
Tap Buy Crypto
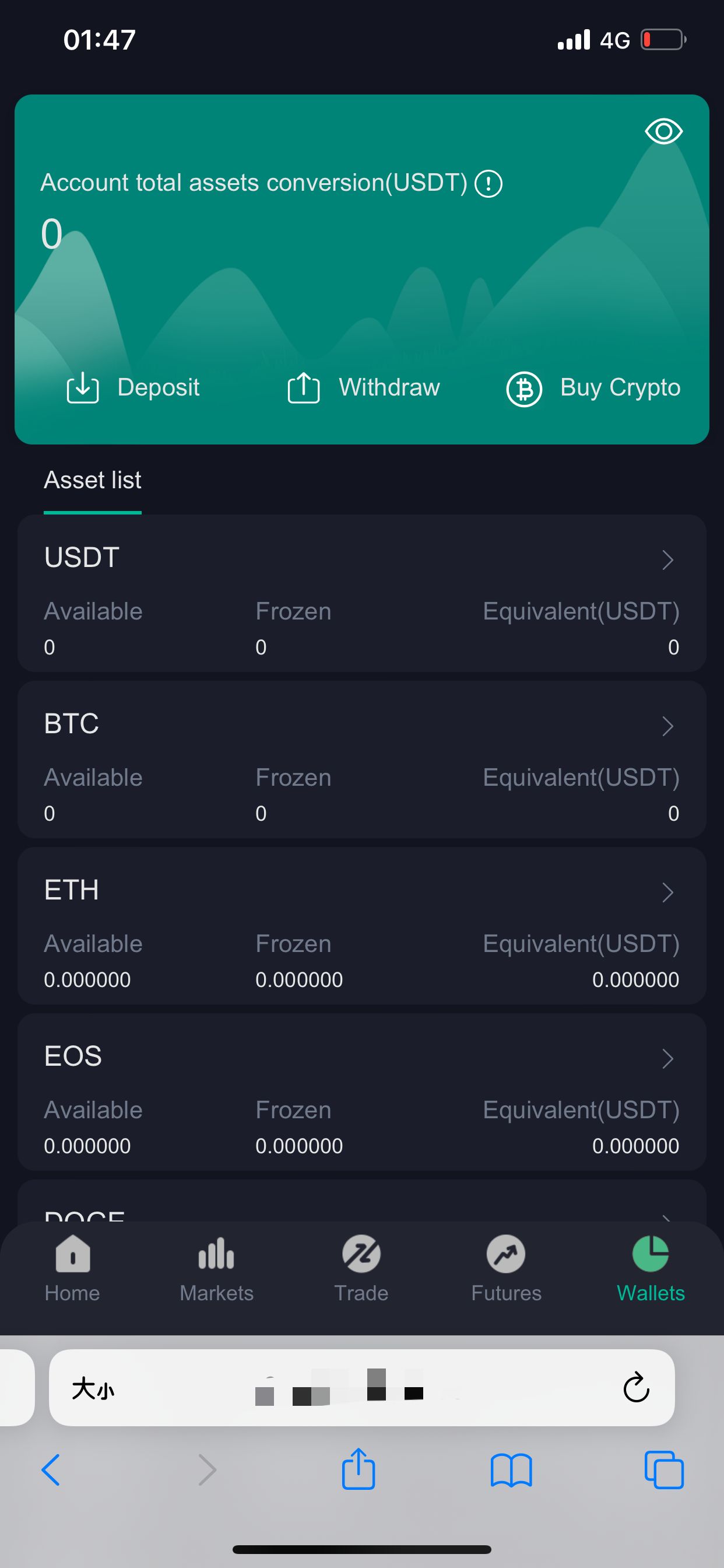593,388
